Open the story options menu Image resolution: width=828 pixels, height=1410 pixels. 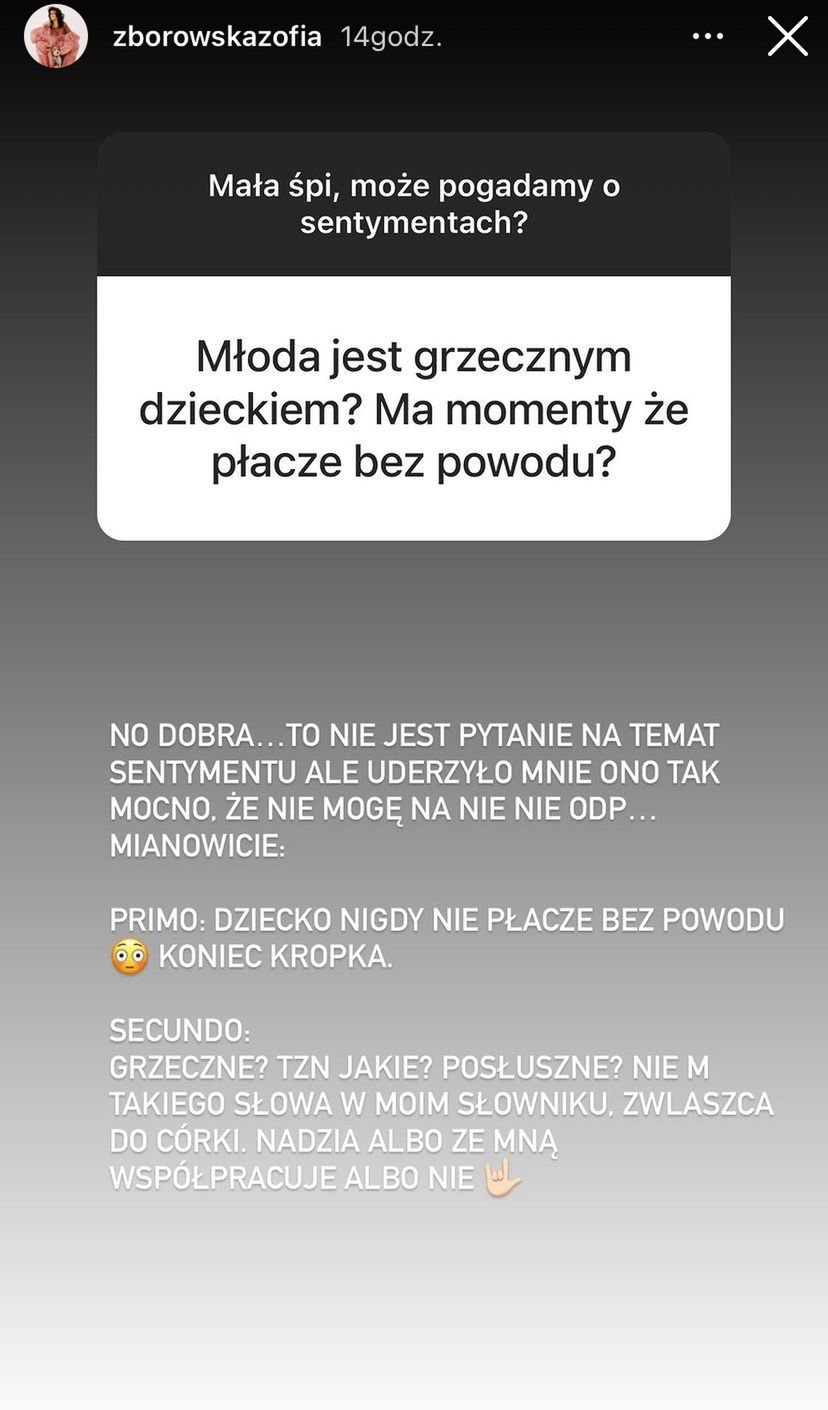pos(707,37)
